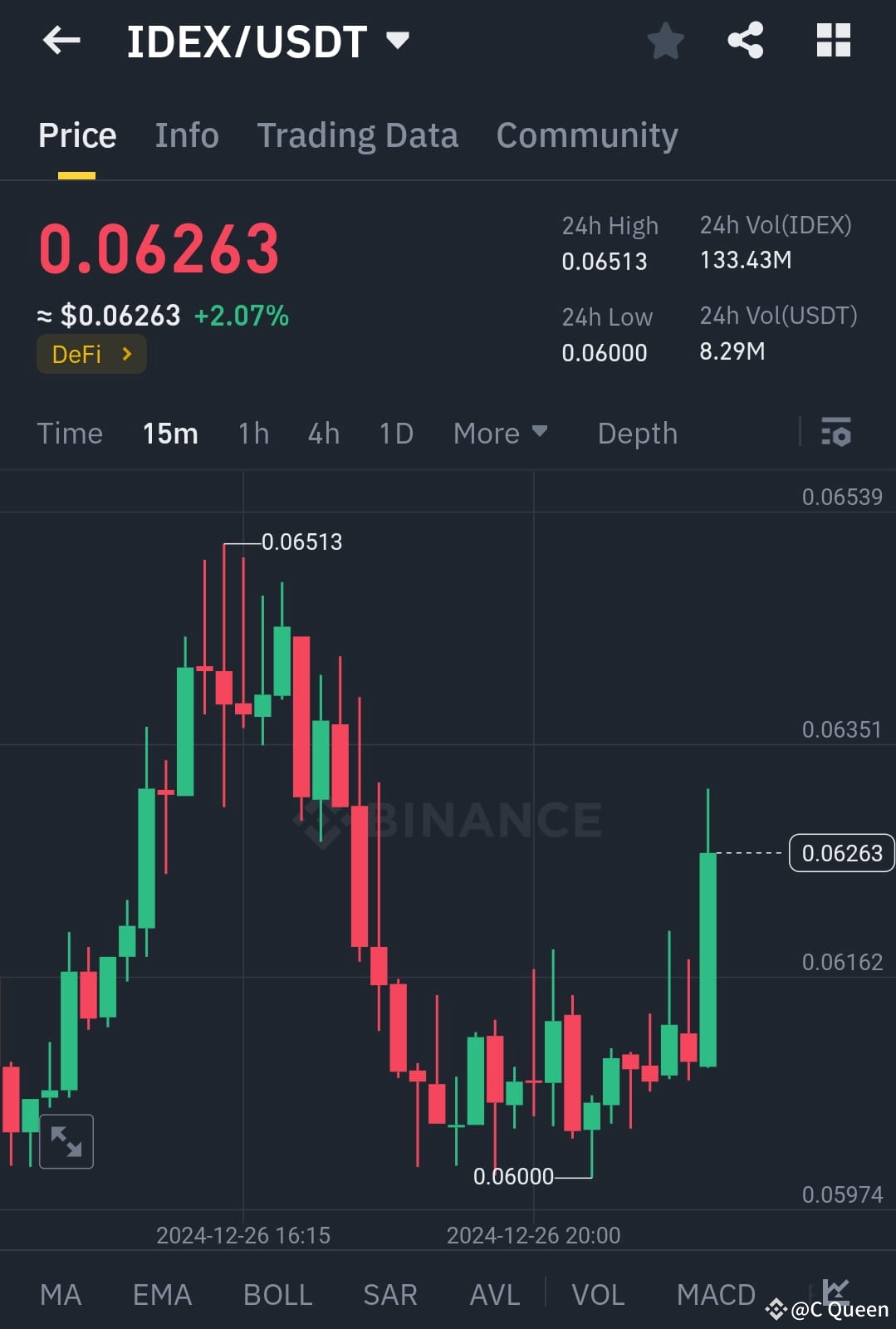Switch to the Trading Data tab
Screen dimensions: 896x1329
358,135
